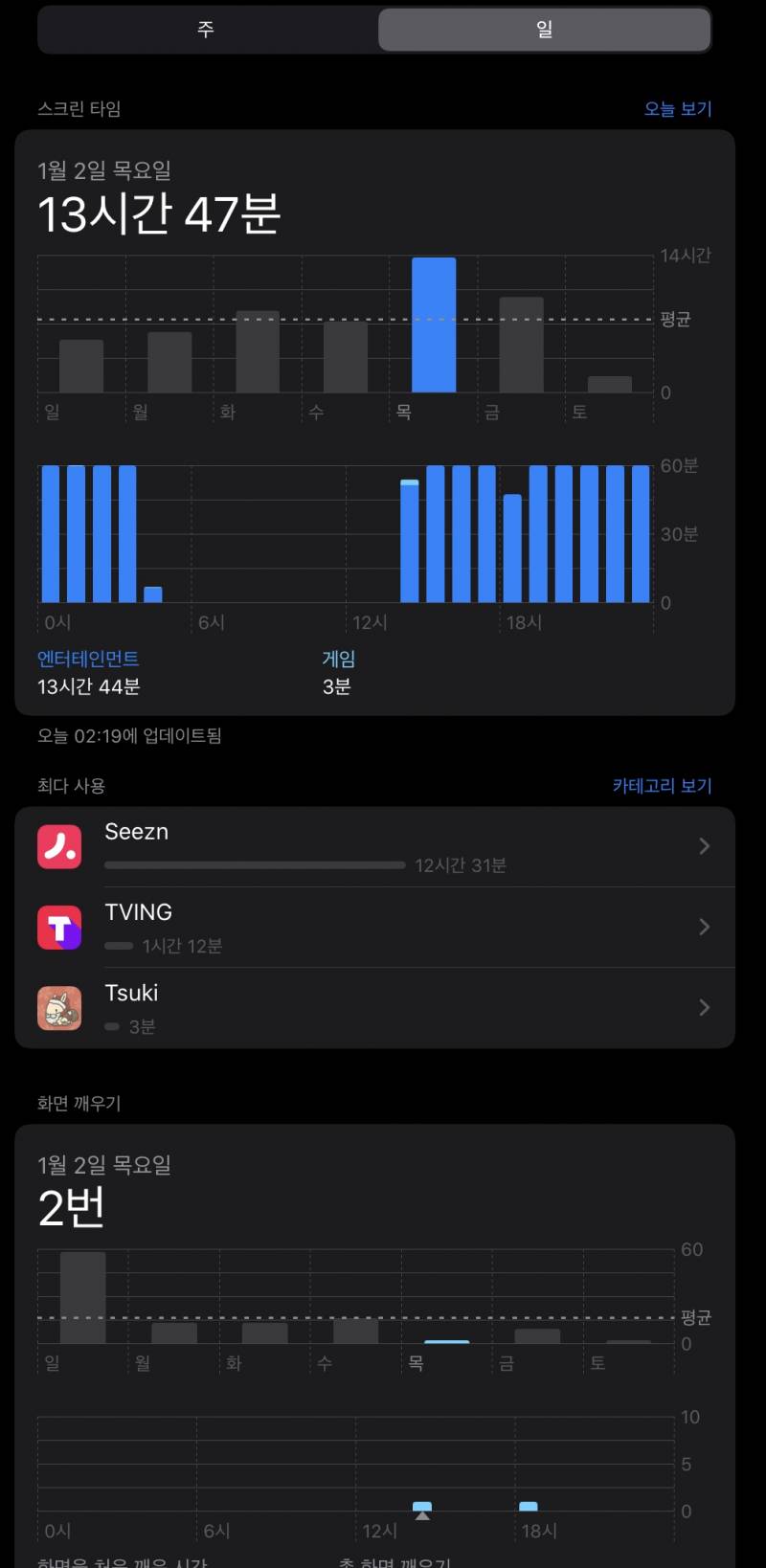Image resolution: width=766 pixels, height=1568 pixels.
Task: Open the Seezn app icon
Action: click(x=58, y=846)
